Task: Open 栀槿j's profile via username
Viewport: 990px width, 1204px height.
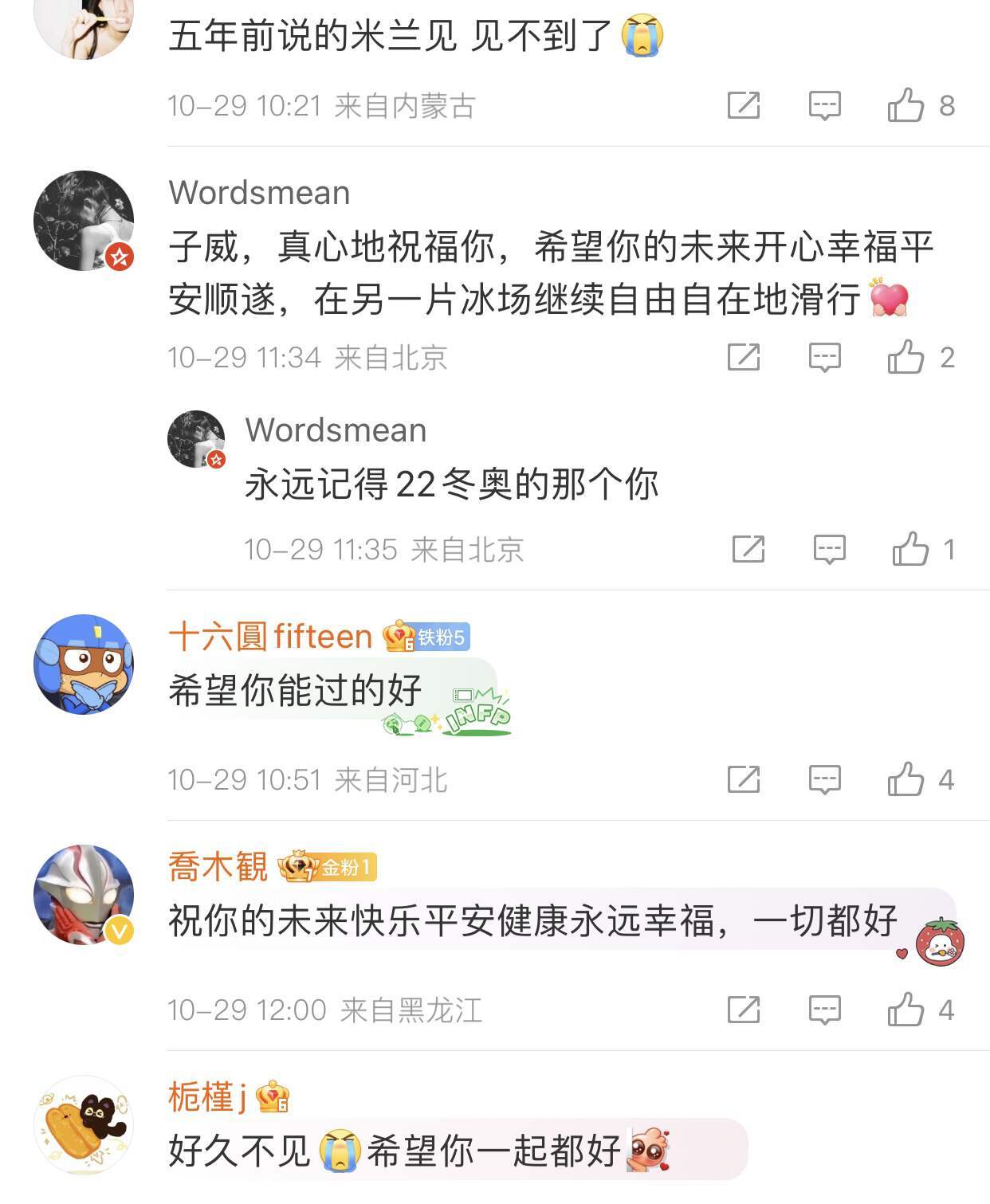Action: click(x=207, y=1097)
